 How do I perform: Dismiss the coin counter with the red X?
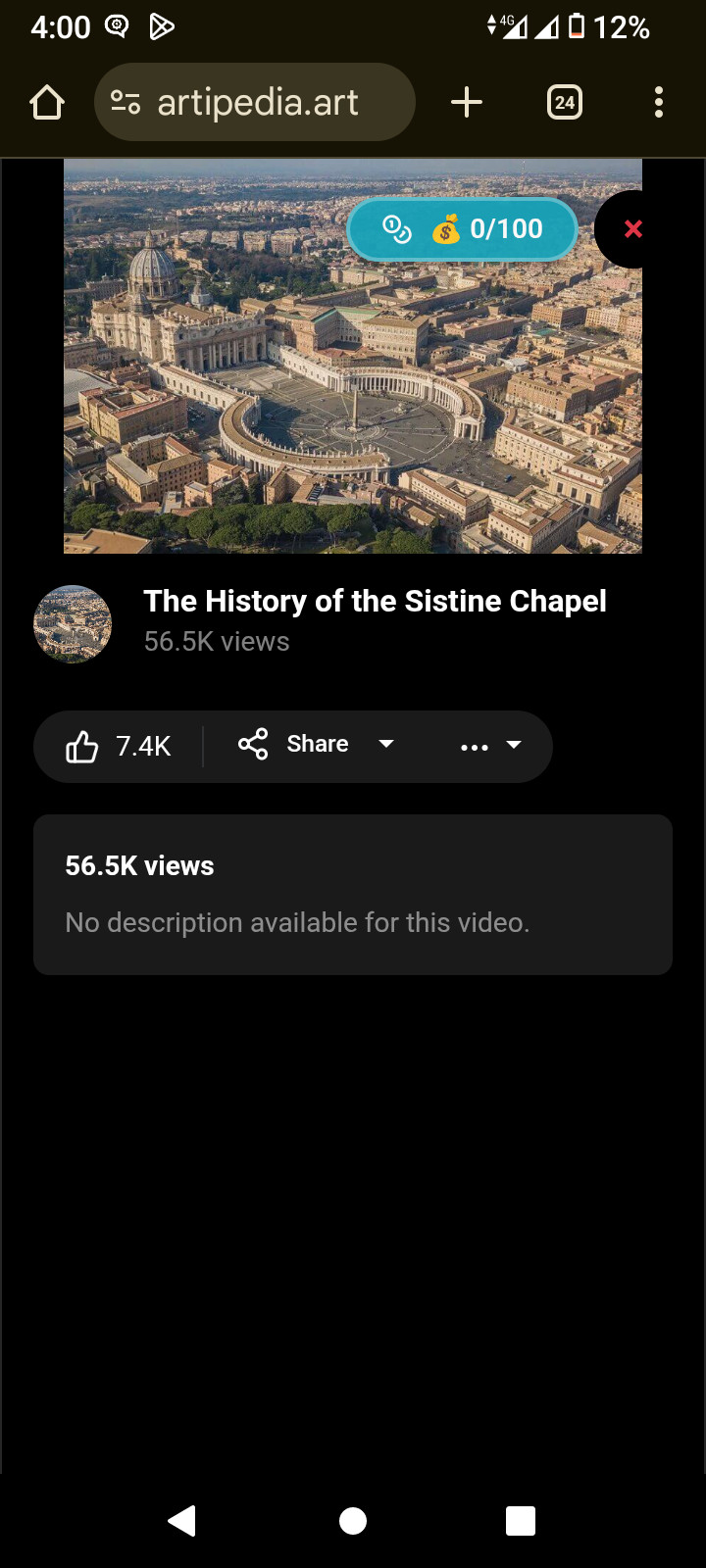(632, 228)
